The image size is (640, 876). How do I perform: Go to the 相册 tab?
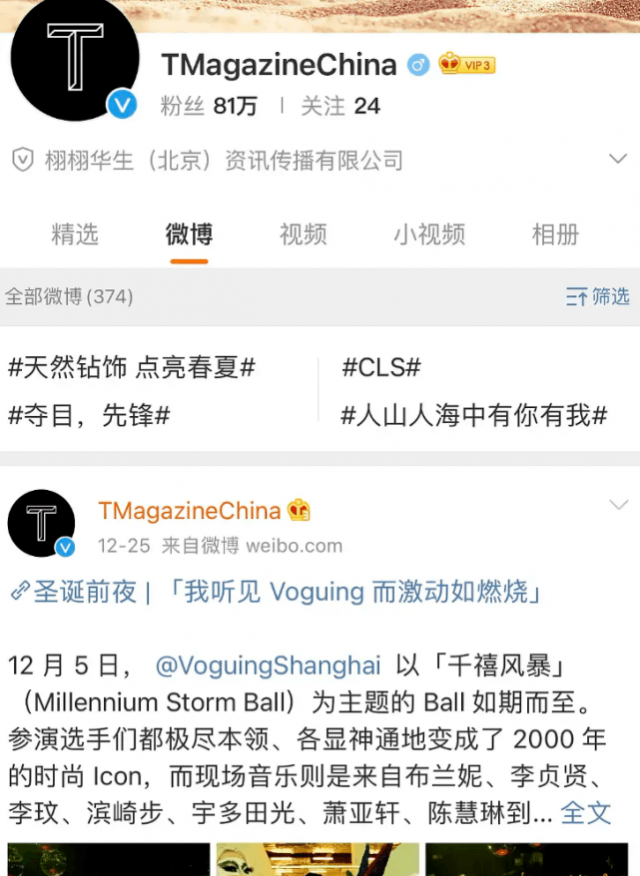click(555, 234)
